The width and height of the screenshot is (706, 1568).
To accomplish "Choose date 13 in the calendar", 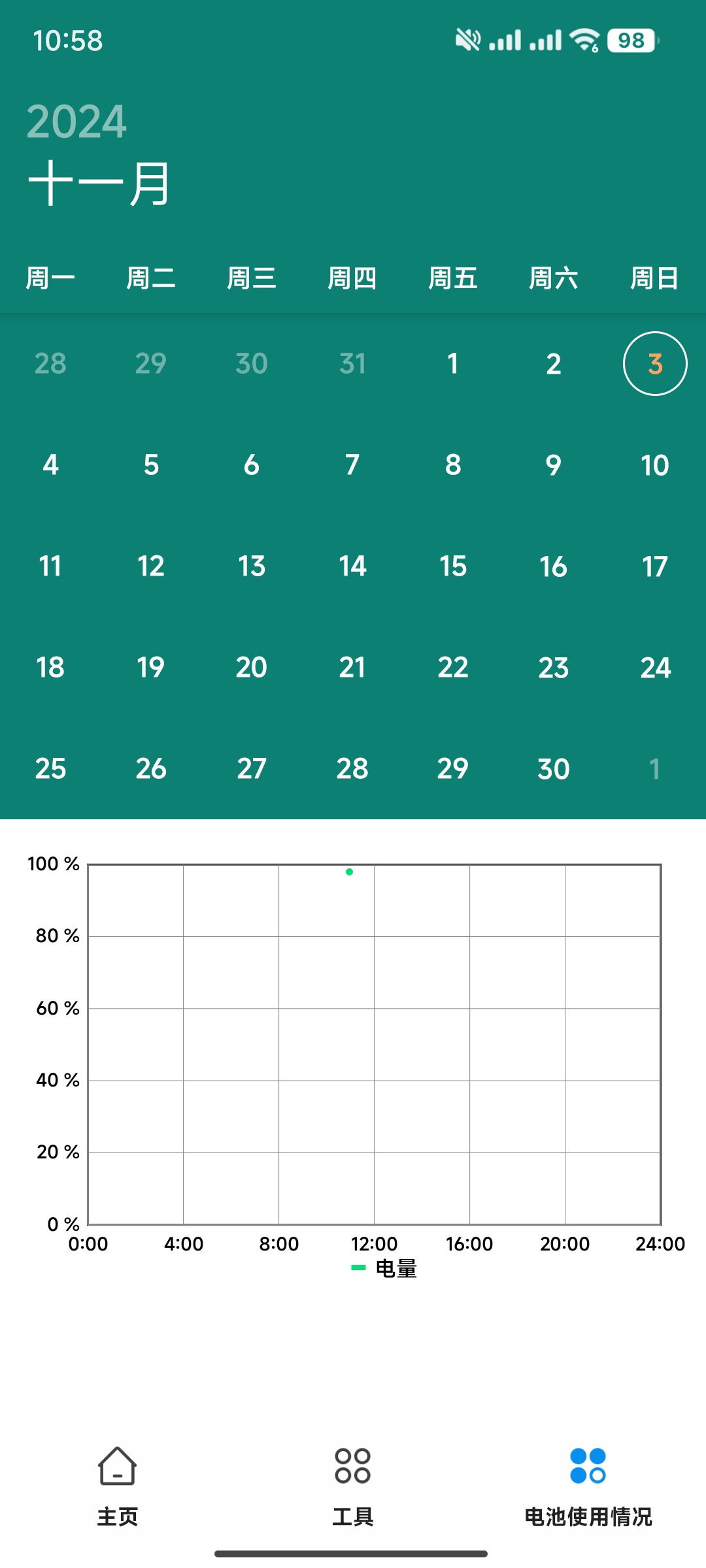I will click(x=252, y=566).
